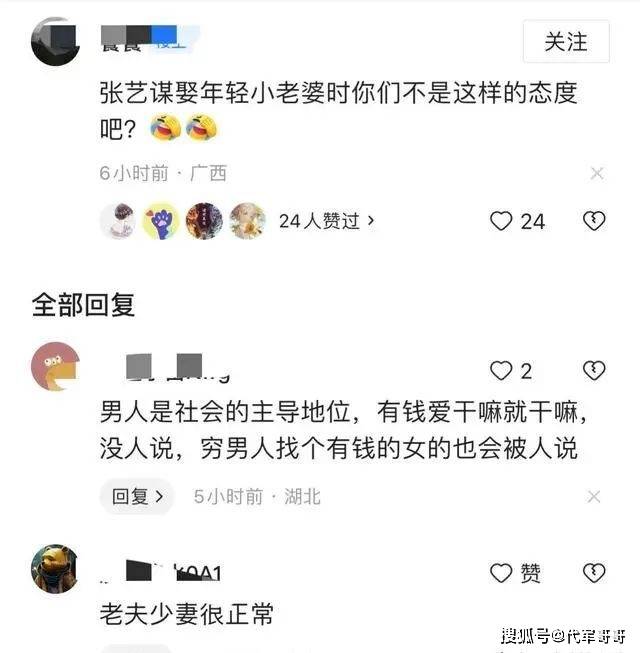
Task: Tap 回复 under the 湖北 reply
Action: point(137,496)
